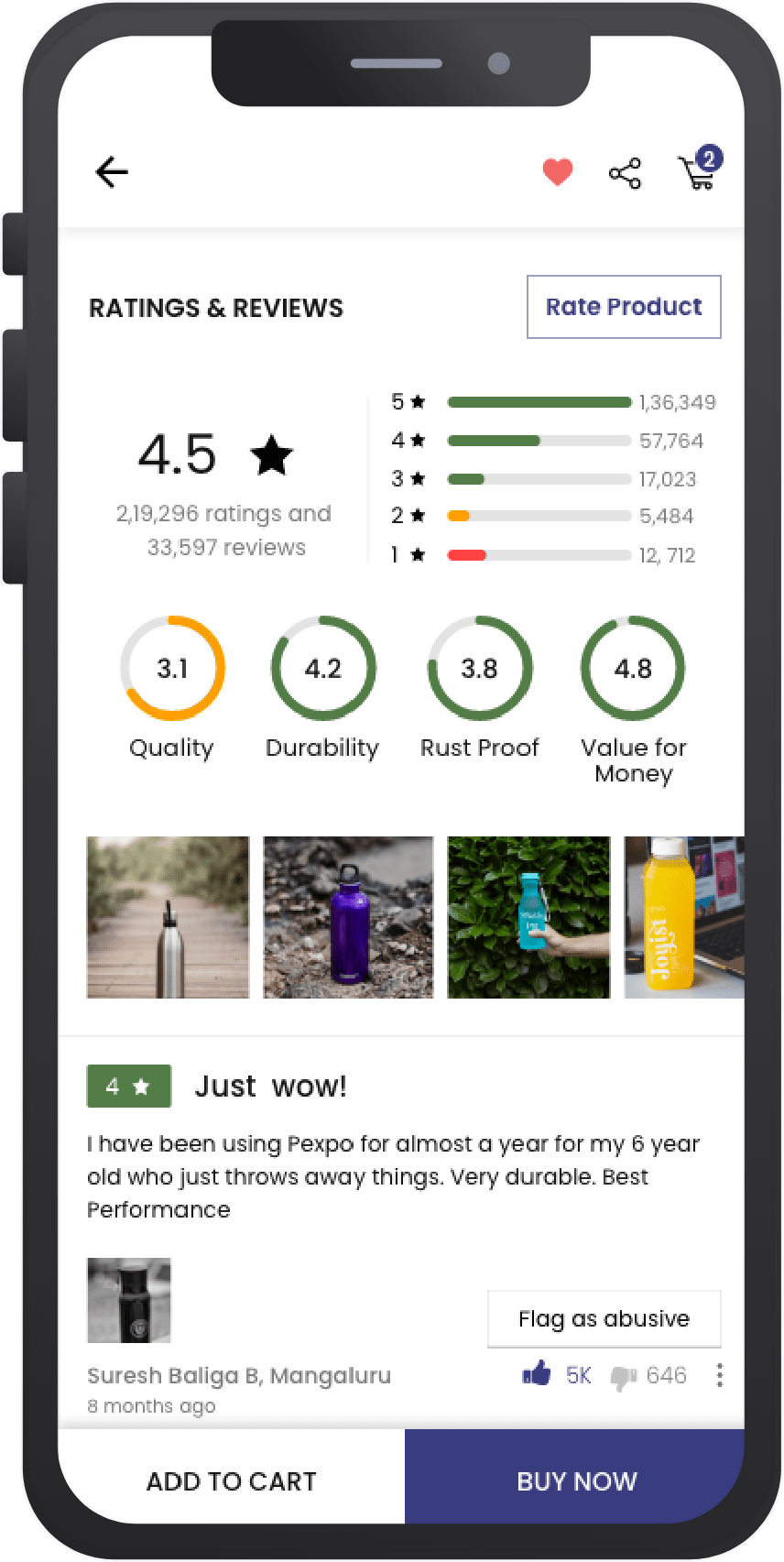This screenshot has width=784, height=1562.
Task: Tap ADD TO CART
Action: click(x=232, y=1481)
